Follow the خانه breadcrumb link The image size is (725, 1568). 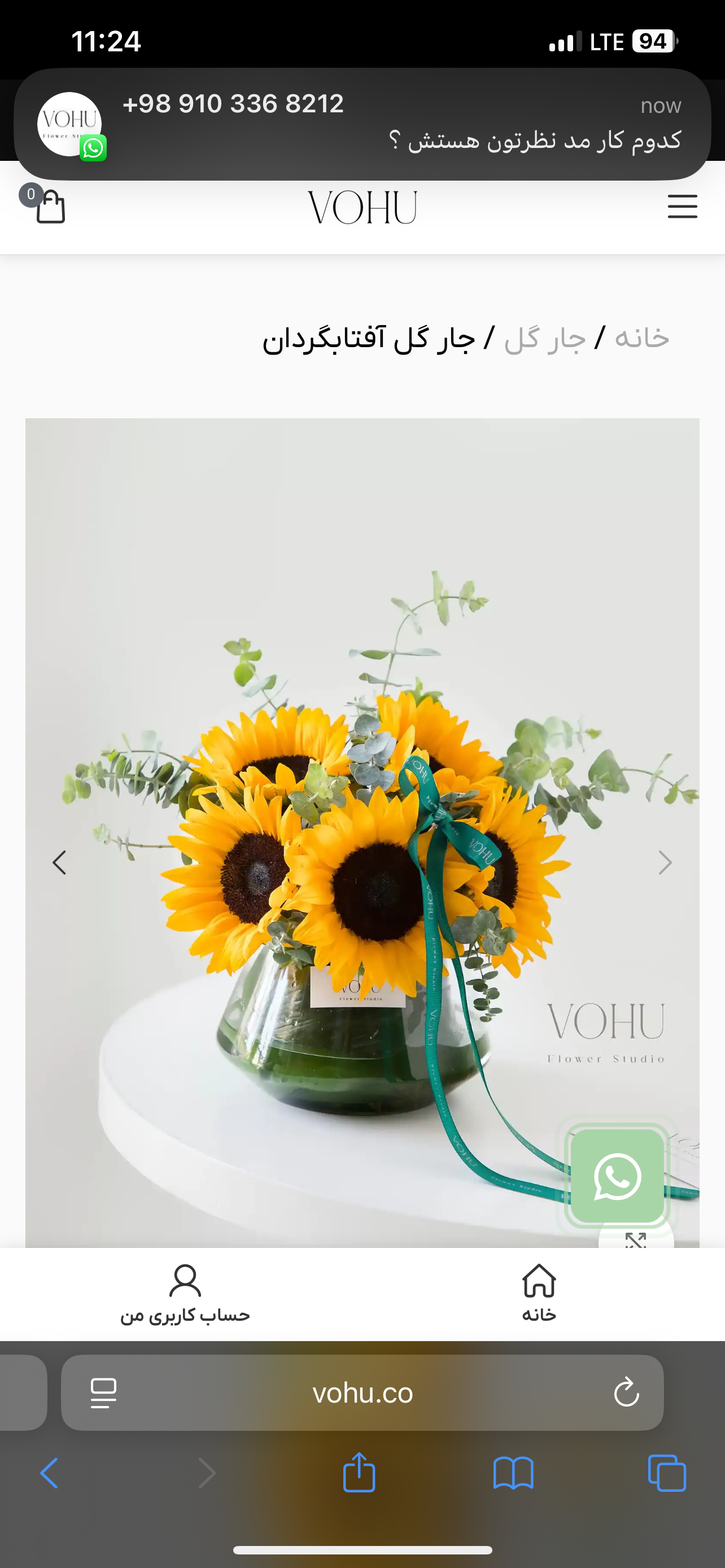click(x=641, y=339)
